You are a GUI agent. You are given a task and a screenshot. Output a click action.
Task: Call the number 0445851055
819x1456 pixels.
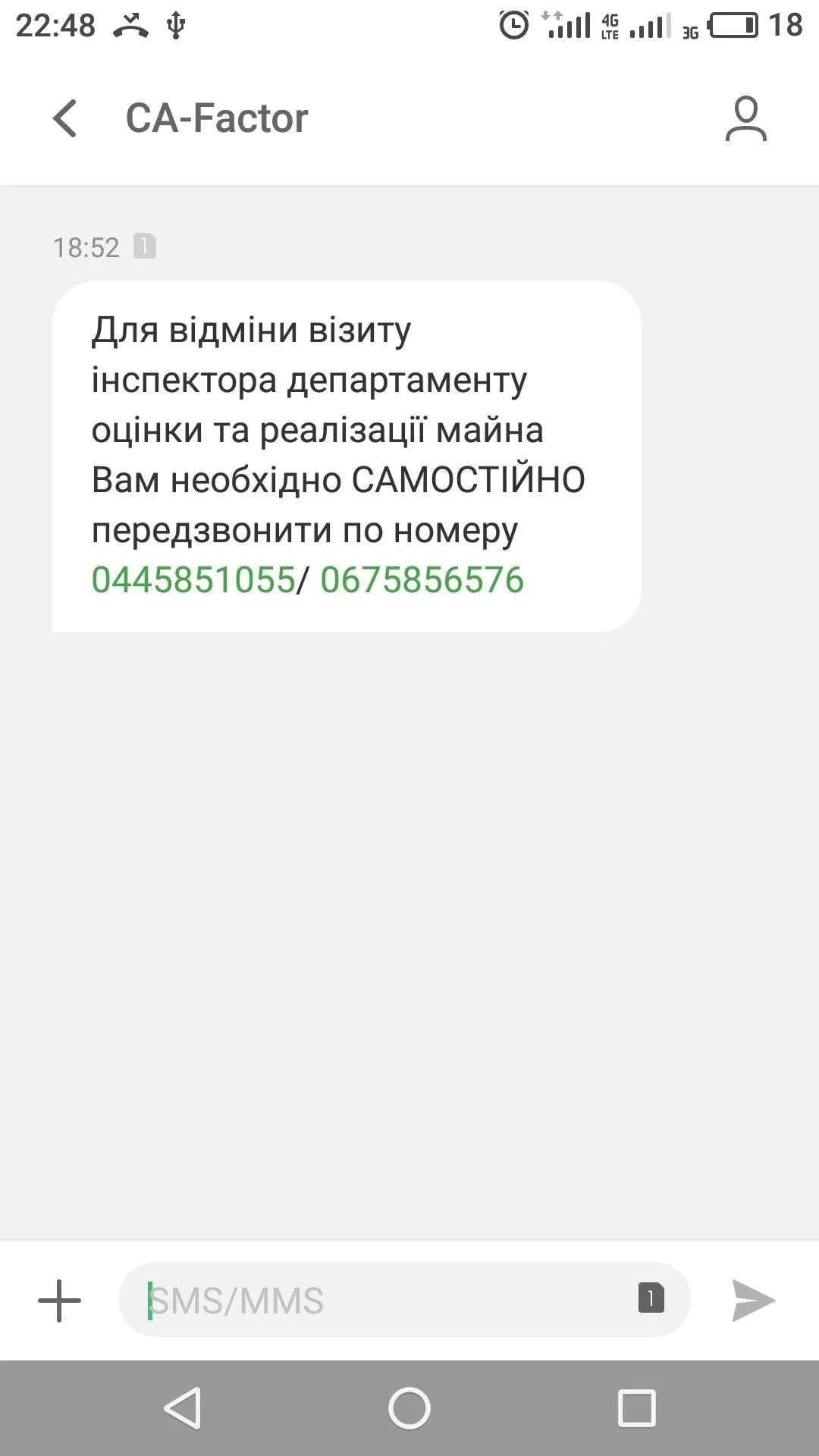(x=193, y=580)
